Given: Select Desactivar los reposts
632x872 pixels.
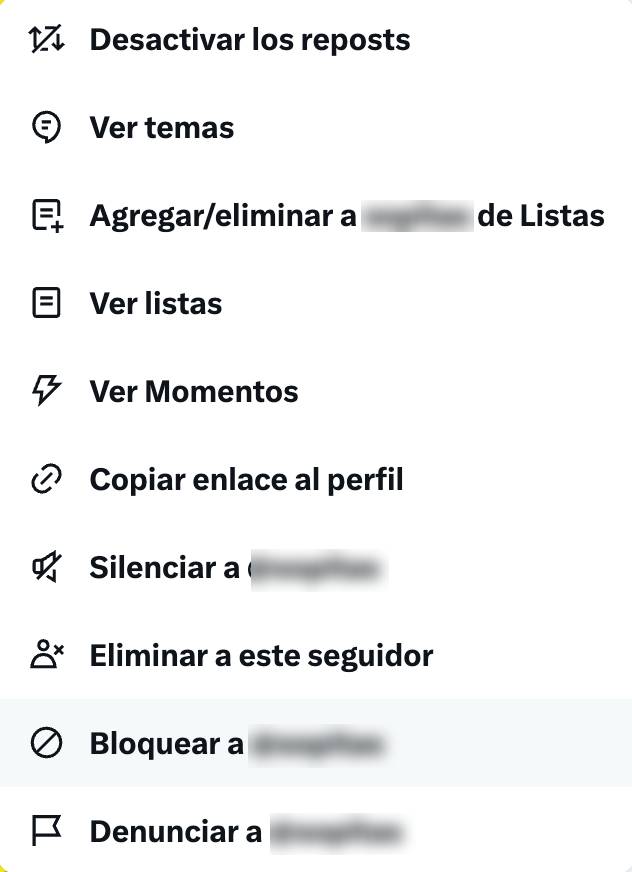Looking at the screenshot, I should coord(250,40).
